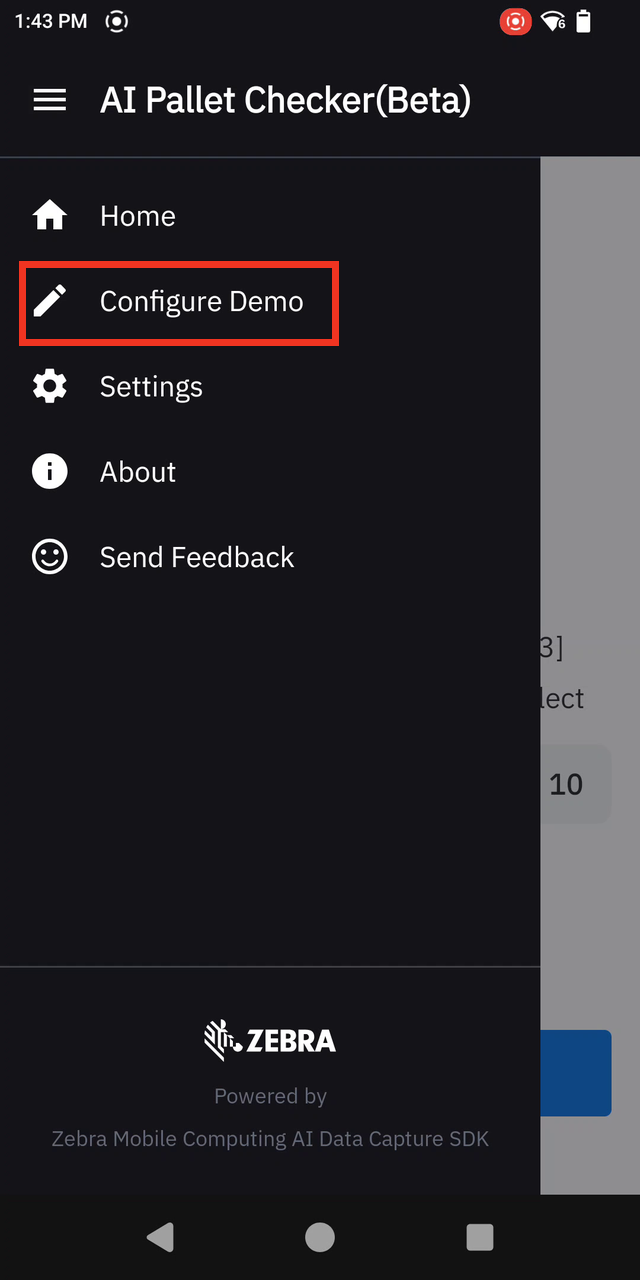640x1280 pixels.
Task: Open the About page
Action: [270, 472]
